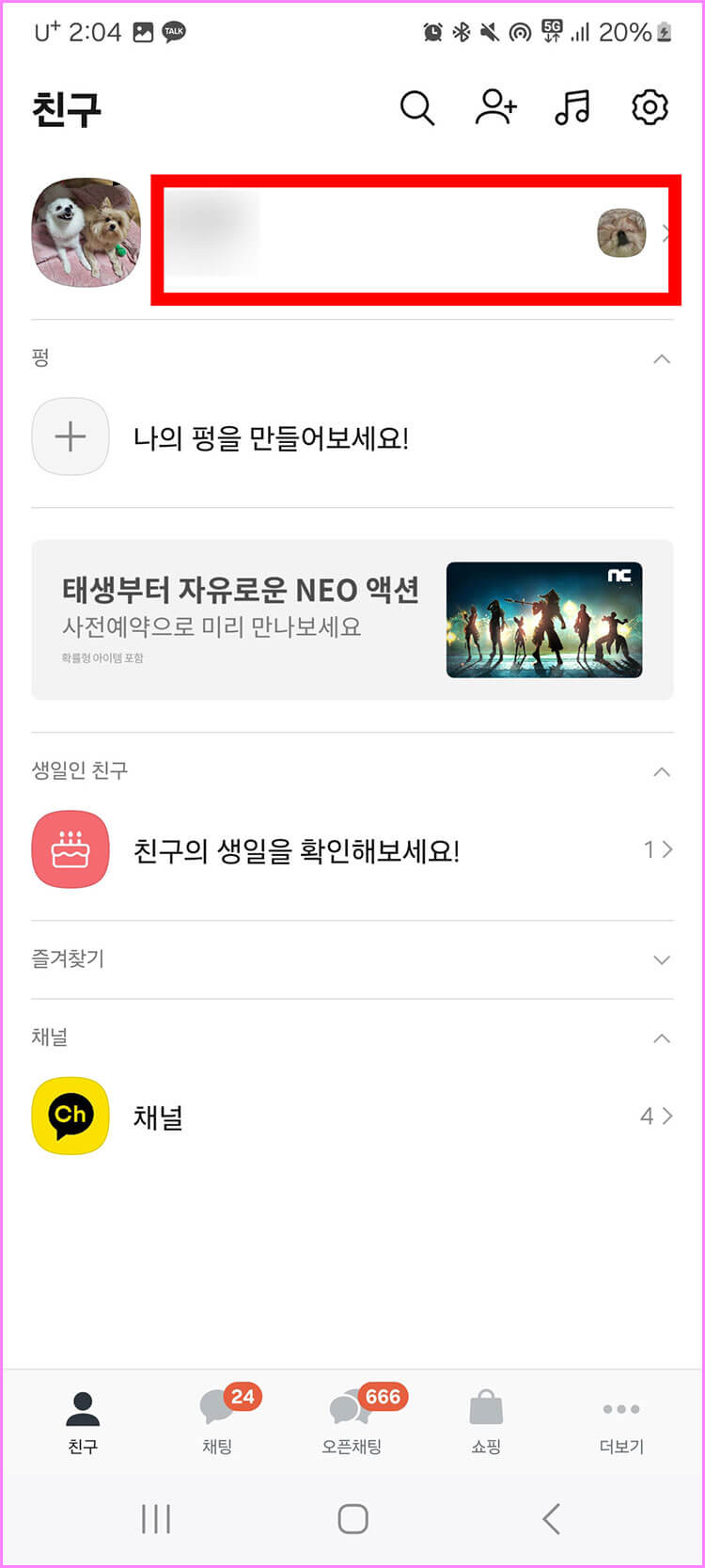705x1568 pixels.
Task: Collapse the 펑 section
Action: click(662, 358)
